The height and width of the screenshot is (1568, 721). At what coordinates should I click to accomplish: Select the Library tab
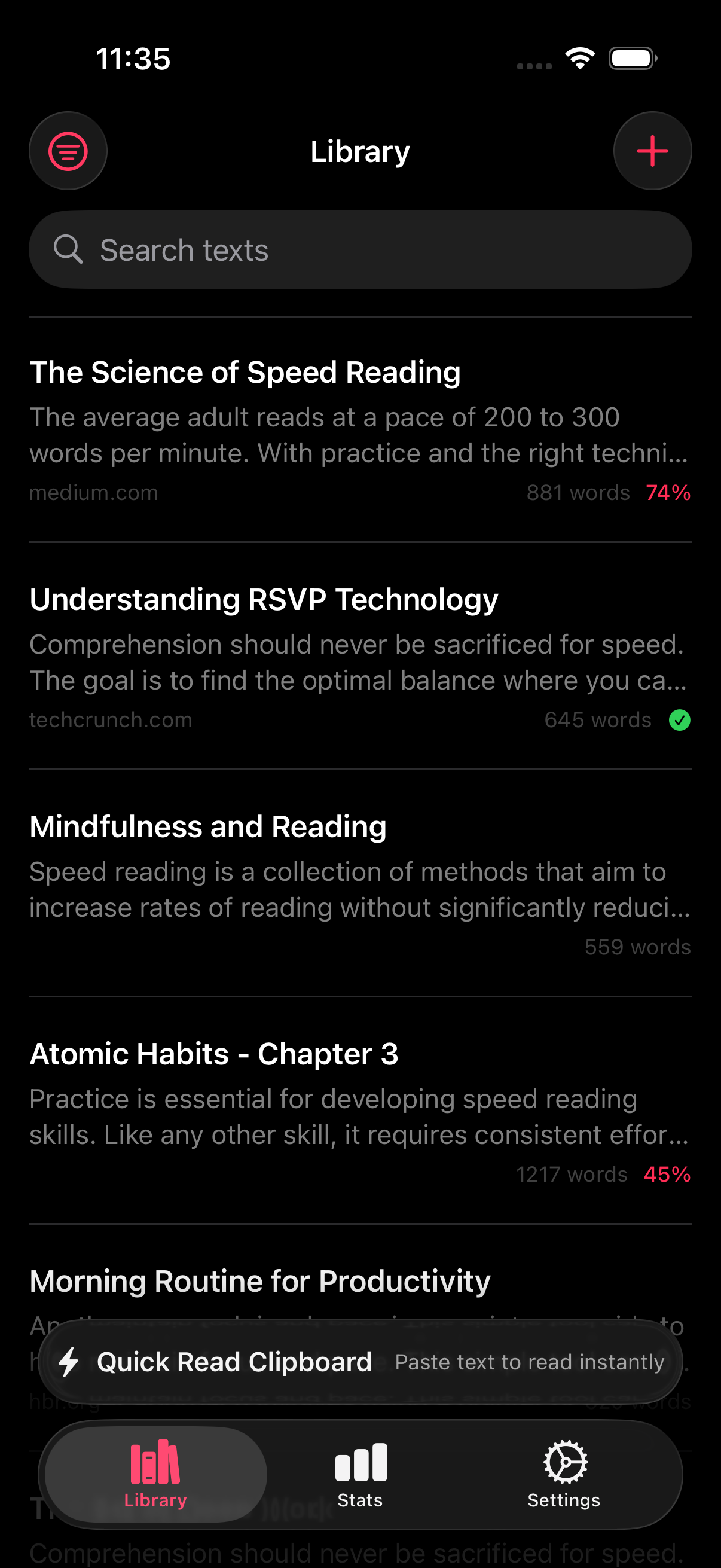(x=156, y=1474)
